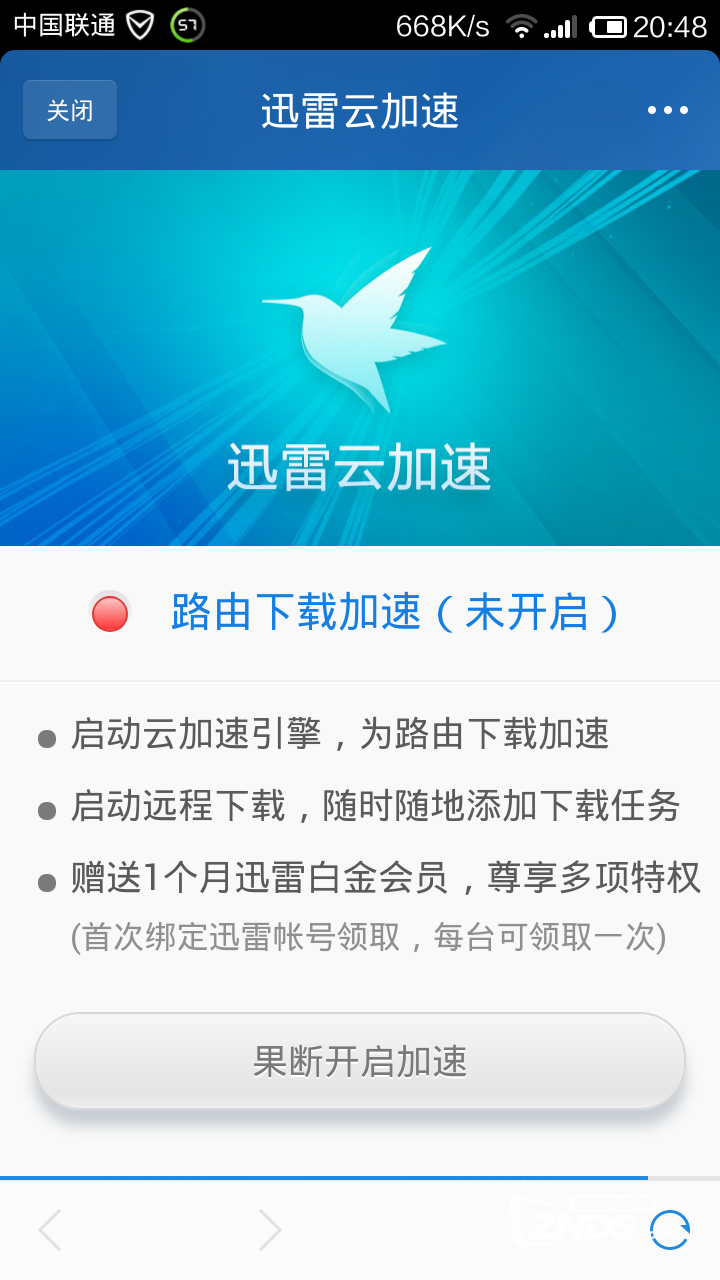Refresh the current page
The width and height of the screenshot is (720, 1280).
pos(669,1230)
